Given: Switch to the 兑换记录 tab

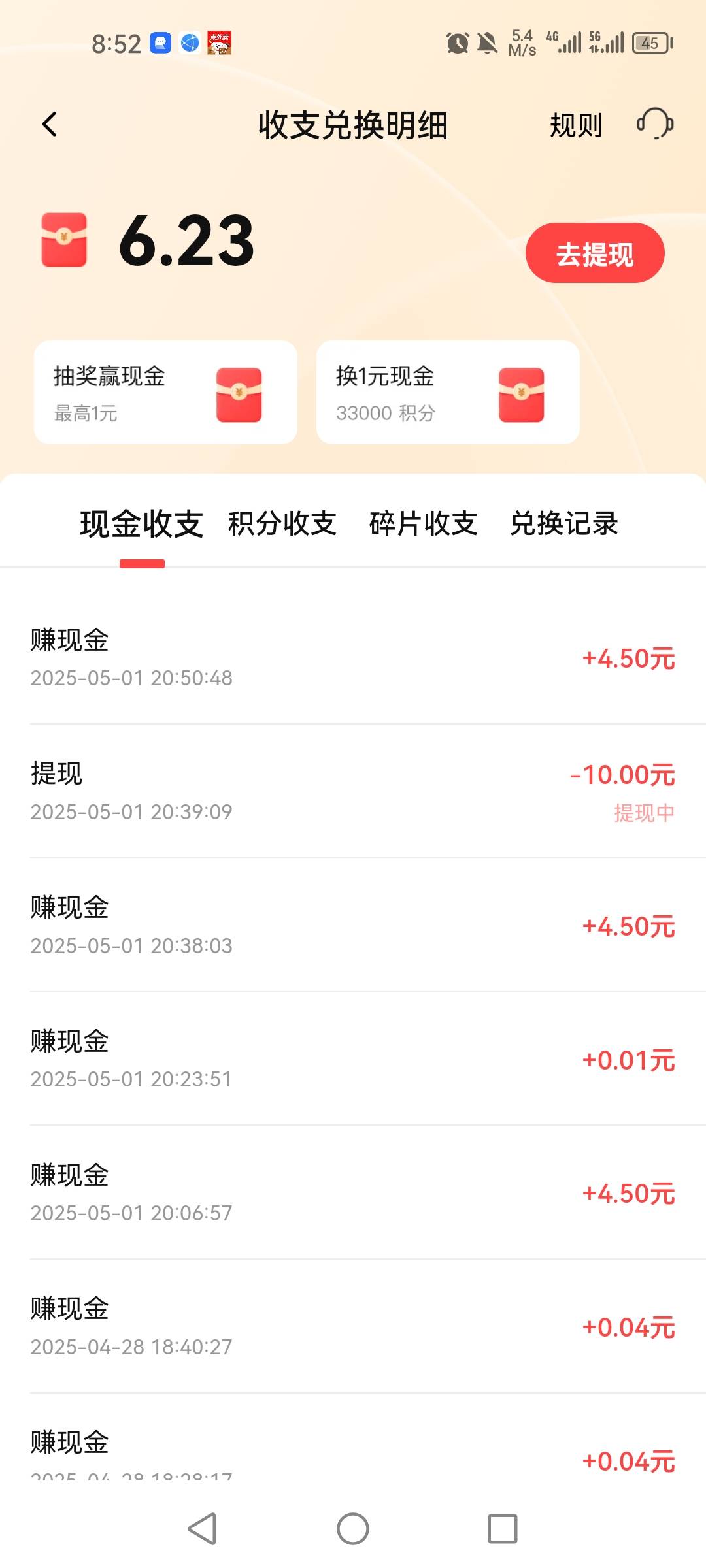Looking at the screenshot, I should (x=564, y=524).
